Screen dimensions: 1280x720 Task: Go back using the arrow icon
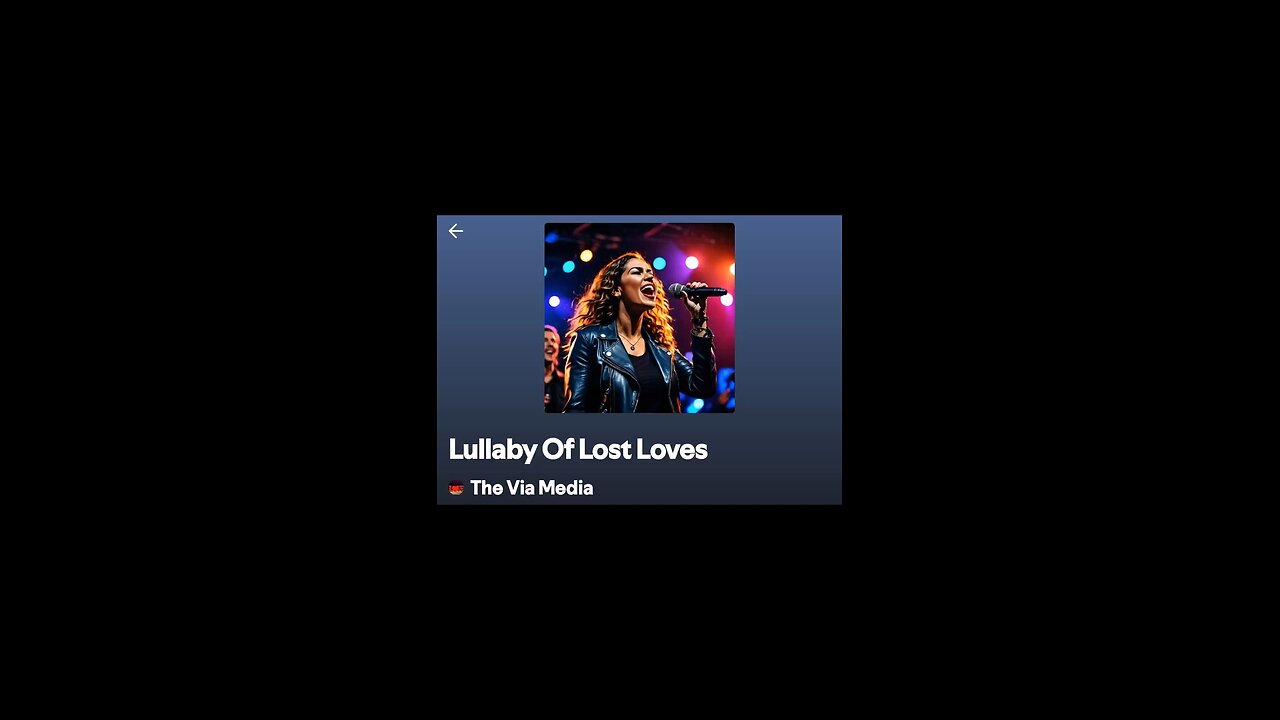coord(456,231)
